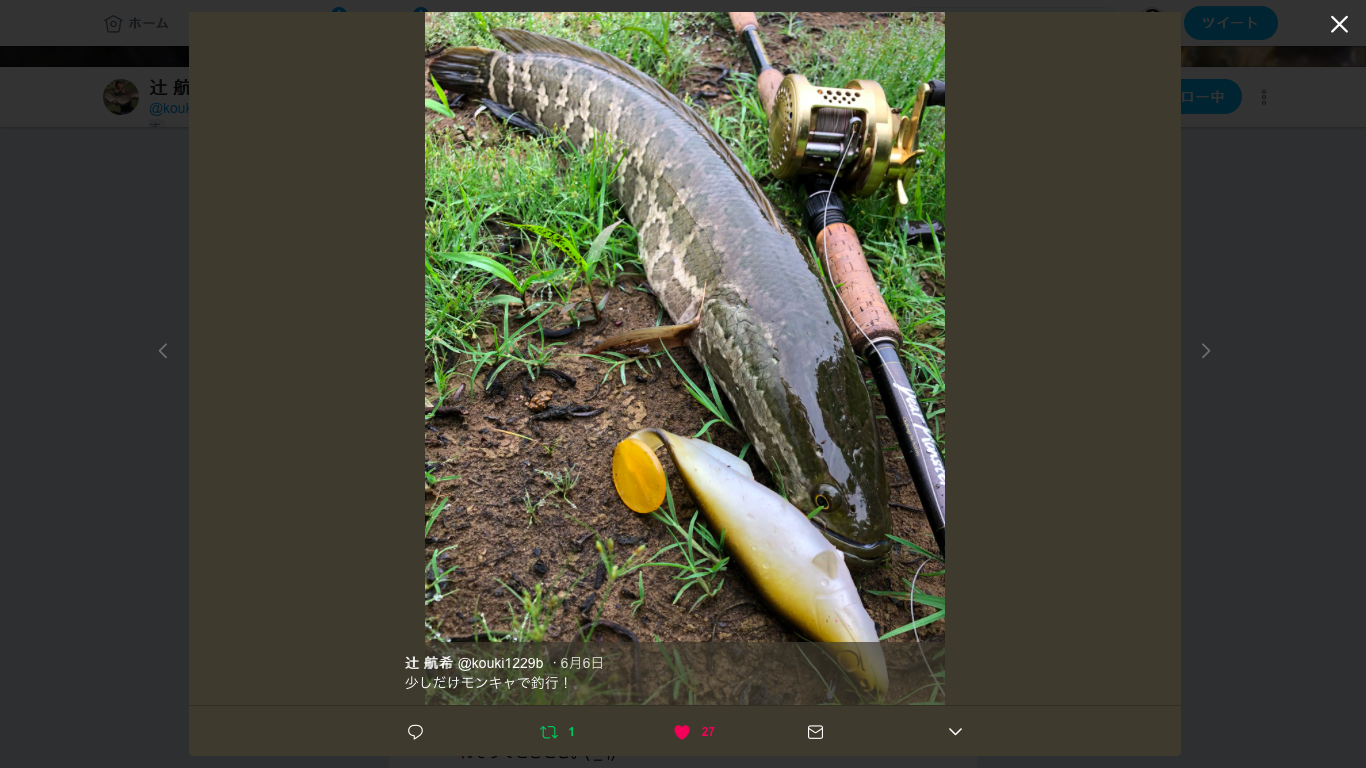Image resolution: width=1366 pixels, height=768 pixels.
Task: Go to the next photo
Action: coord(1205,351)
